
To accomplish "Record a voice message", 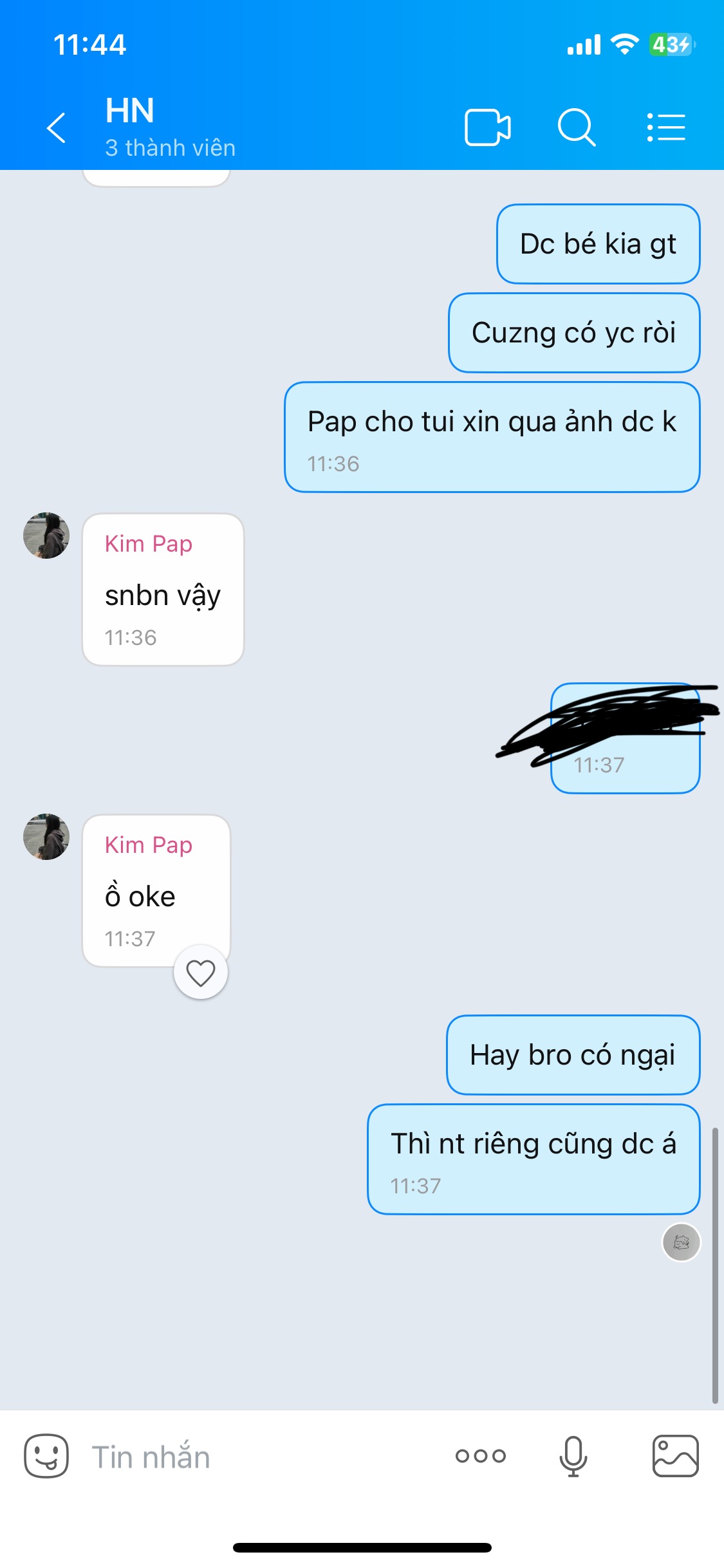I will tap(573, 1456).
